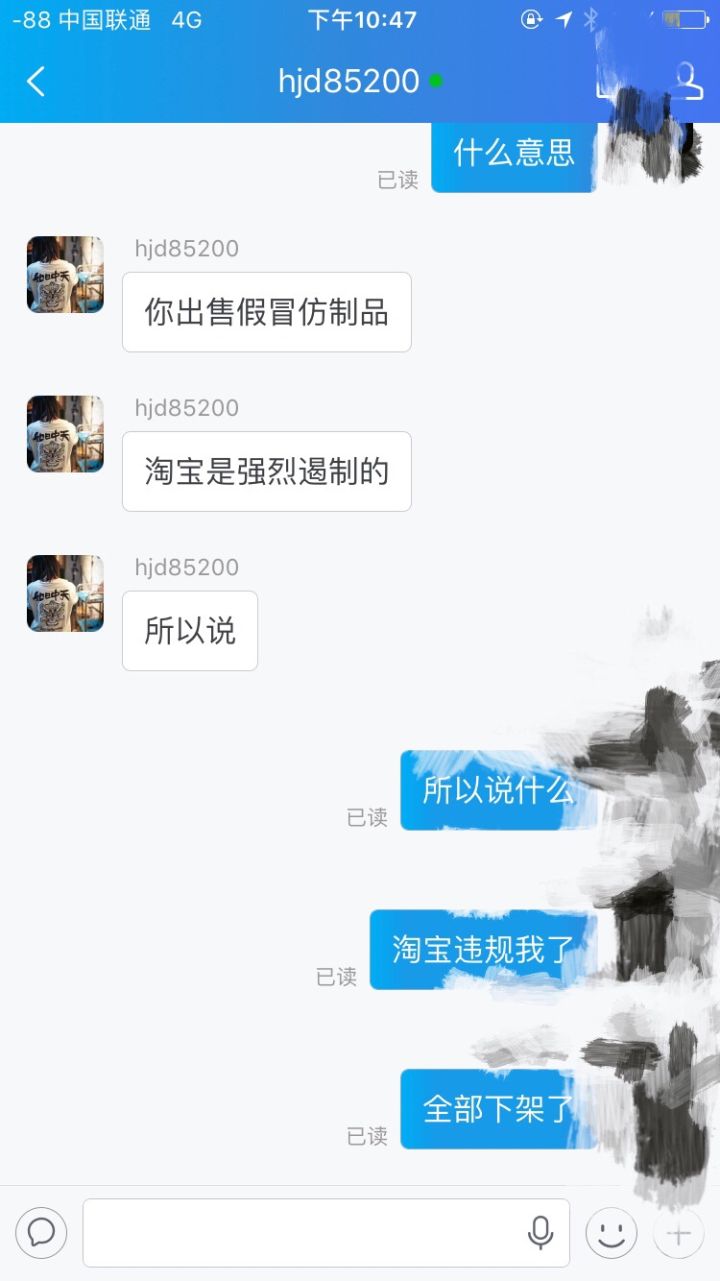Start voice input with the microphone
The image size is (720, 1281).
540,1233
